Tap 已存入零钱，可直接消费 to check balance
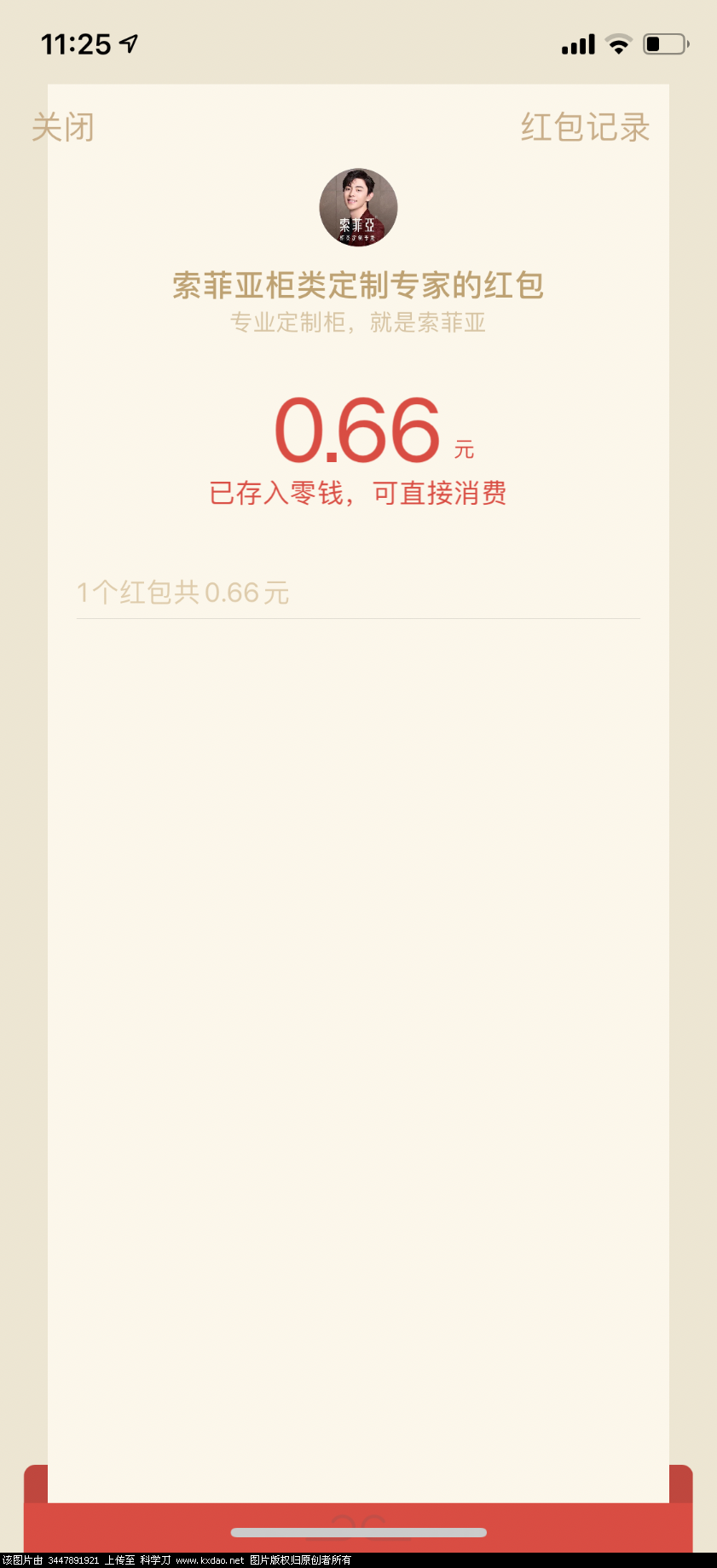 tap(358, 493)
